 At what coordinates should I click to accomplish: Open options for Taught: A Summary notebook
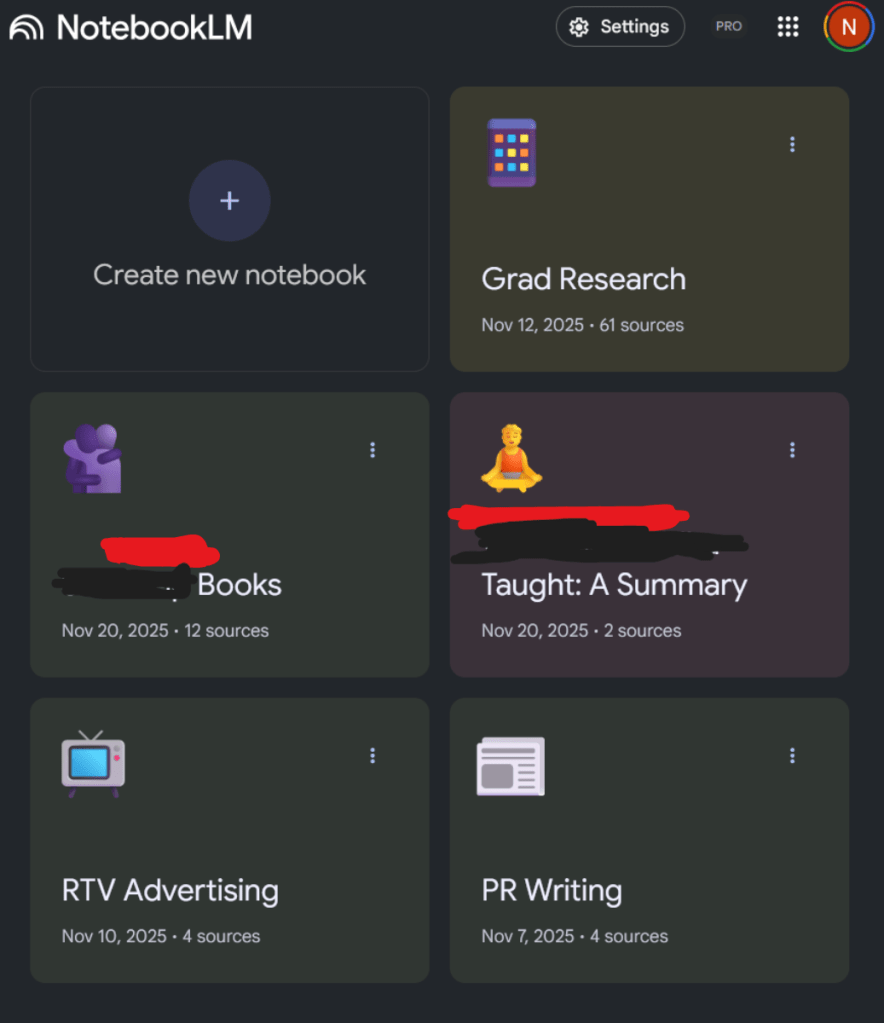tap(792, 450)
